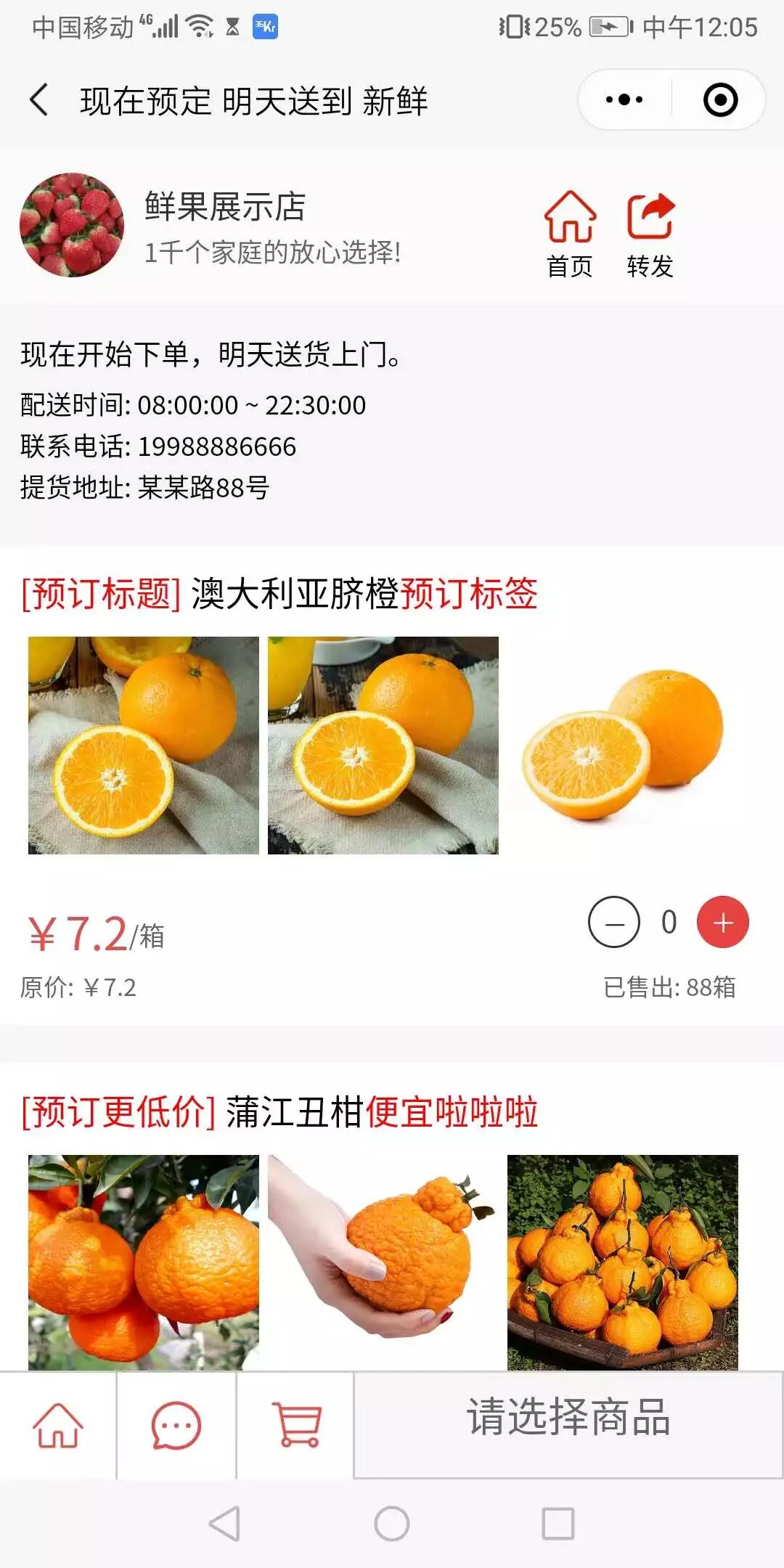Open the 鲜果展示店 strawberry avatar
Image resolution: width=784 pixels, height=1568 pixels.
[x=72, y=224]
